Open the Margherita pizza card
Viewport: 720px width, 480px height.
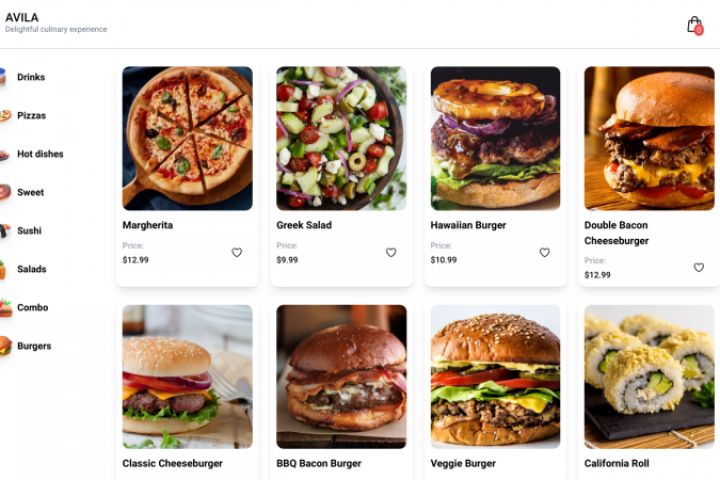point(187,138)
